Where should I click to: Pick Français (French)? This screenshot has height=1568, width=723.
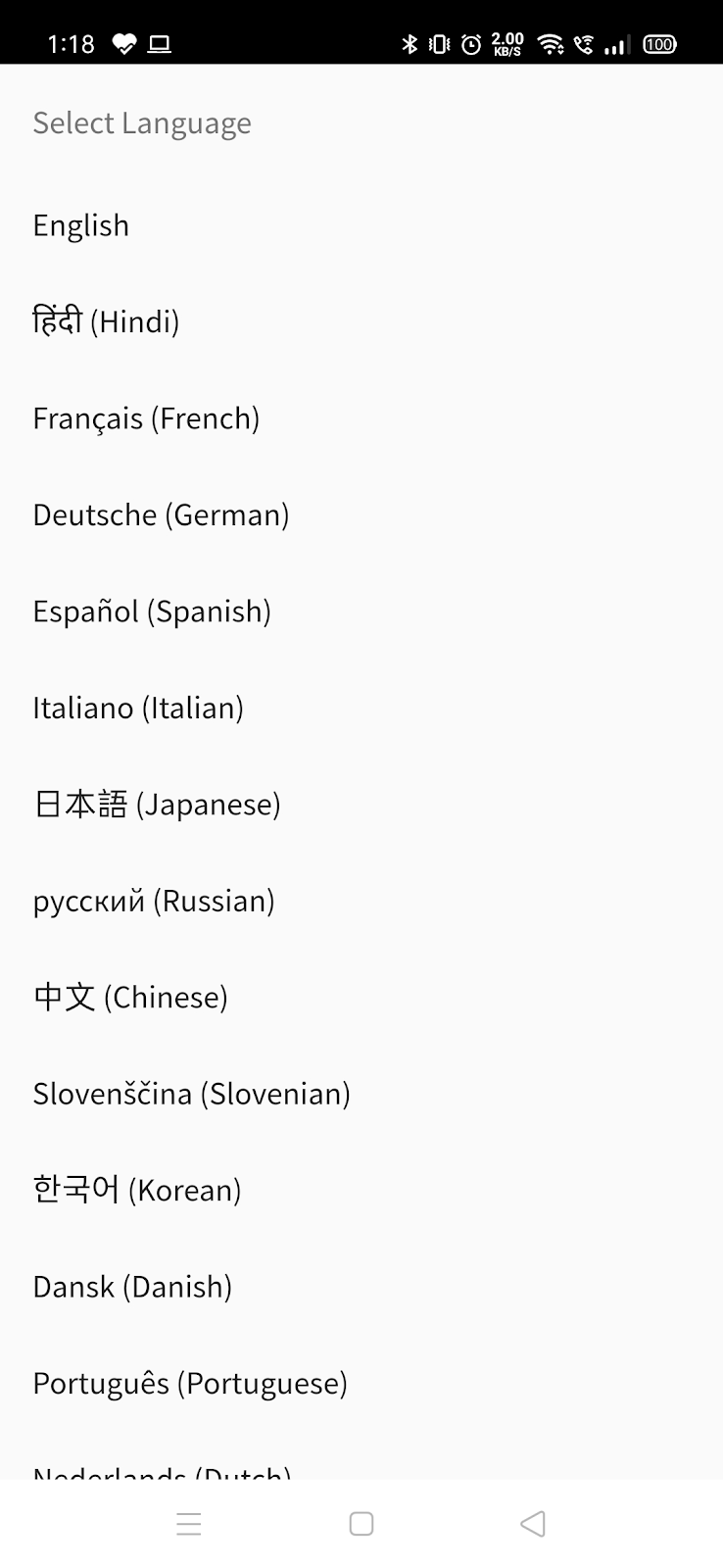click(146, 418)
